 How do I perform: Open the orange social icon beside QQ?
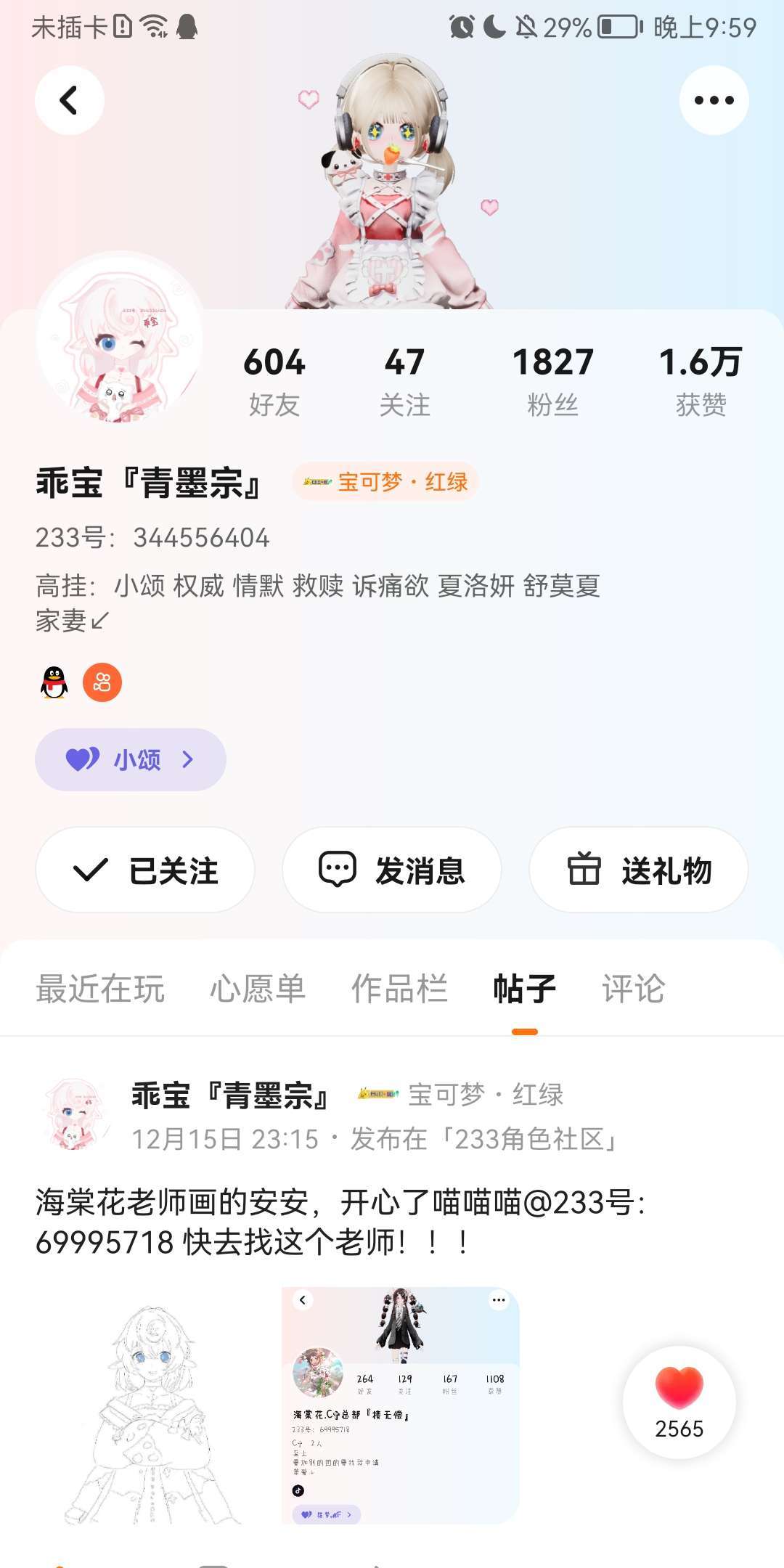(102, 682)
